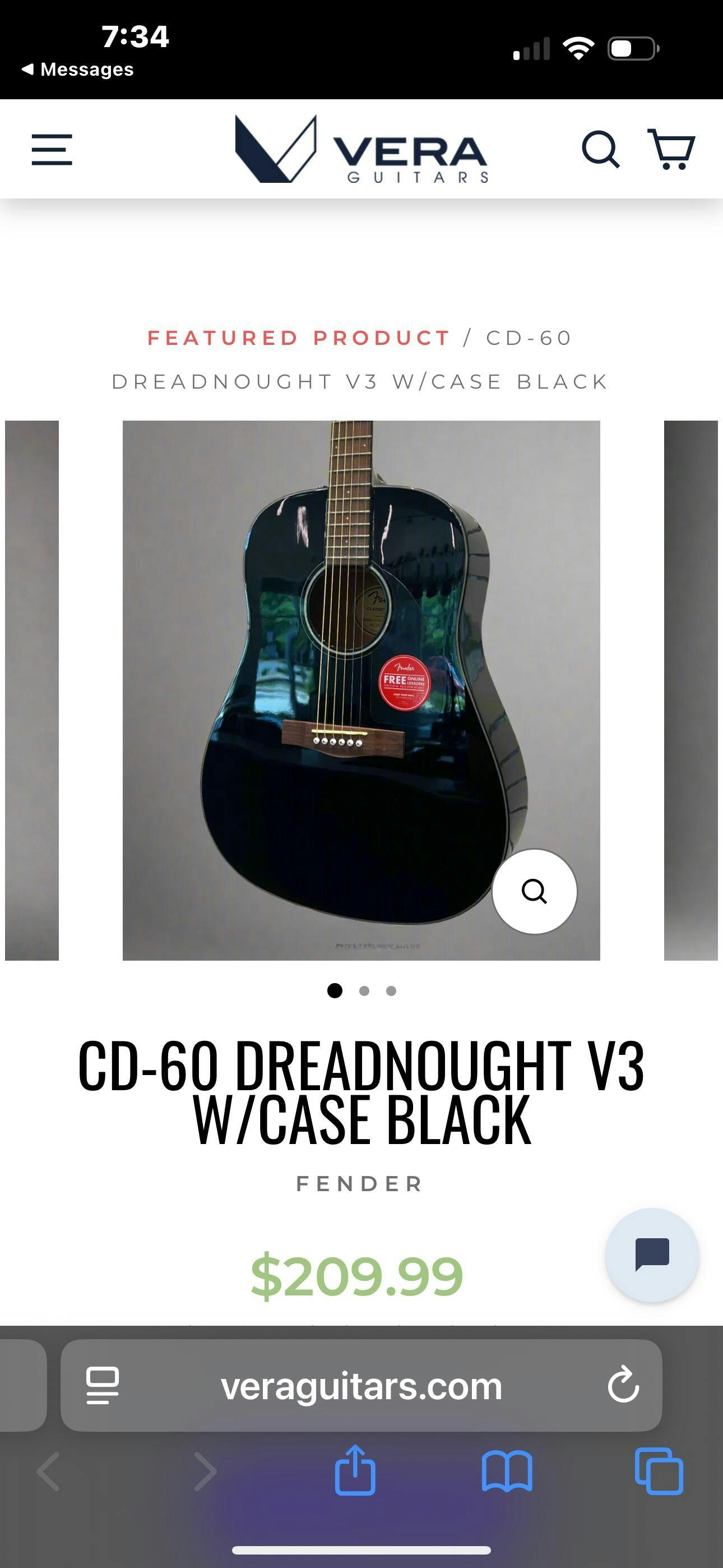View the shopping cart
Image resolution: width=723 pixels, height=1568 pixels.
pos(671,149)
